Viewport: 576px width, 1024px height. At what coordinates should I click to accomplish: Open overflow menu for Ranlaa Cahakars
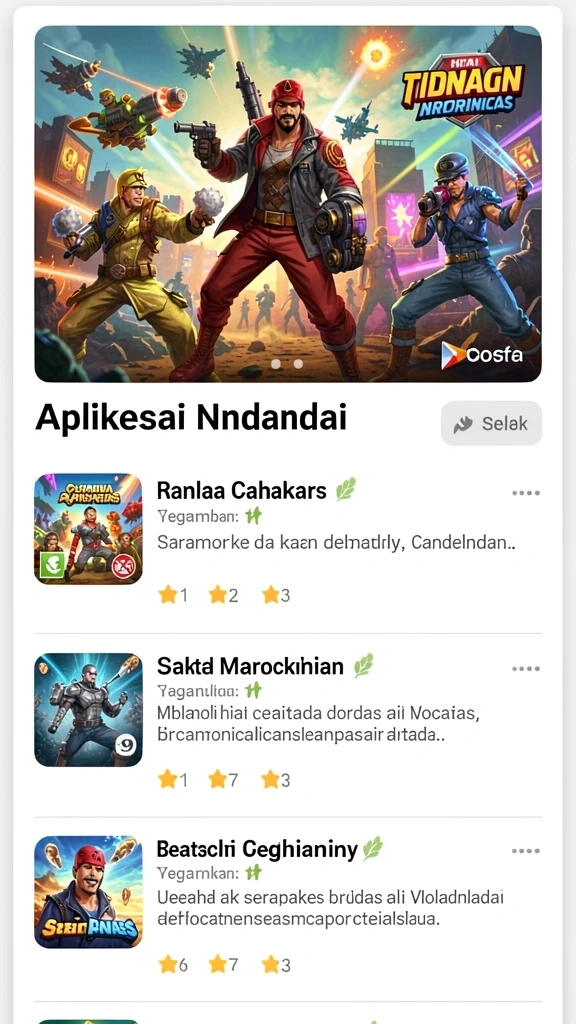(526, 493)
